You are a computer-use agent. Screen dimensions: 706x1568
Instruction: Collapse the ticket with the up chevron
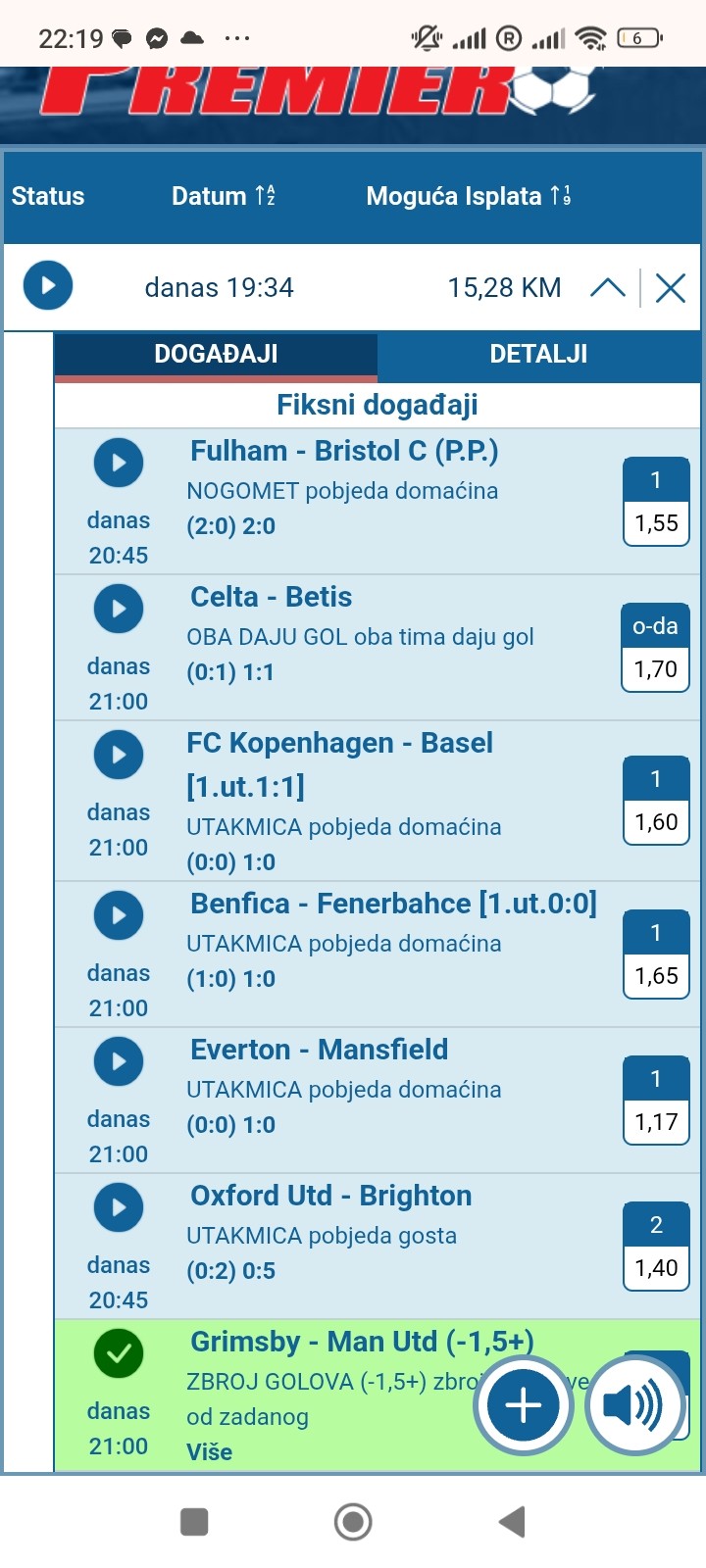[x=608, y=287]
